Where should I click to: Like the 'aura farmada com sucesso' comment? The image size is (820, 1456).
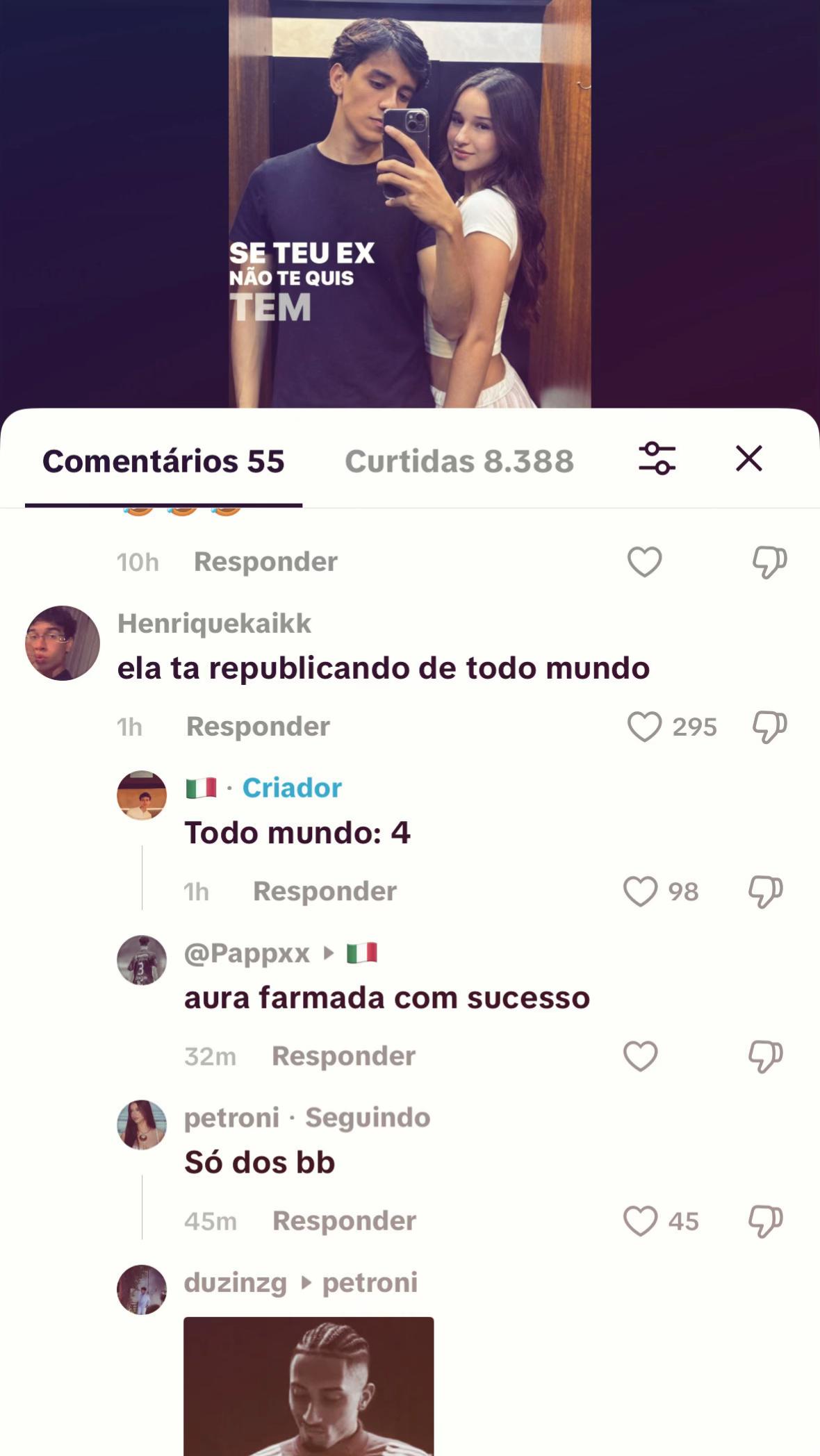pos(640,1056)
